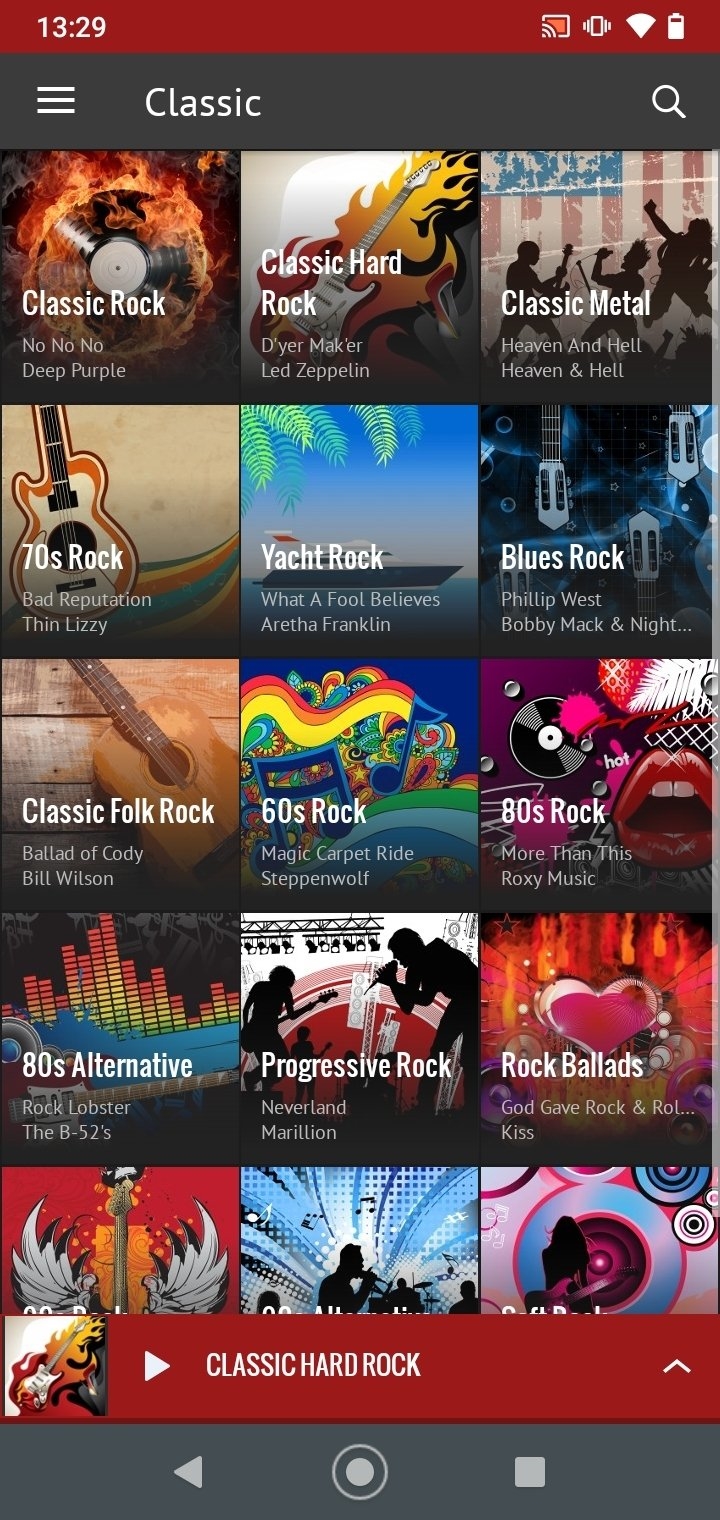Open the search magnifier icon

[x=667, y=102]
